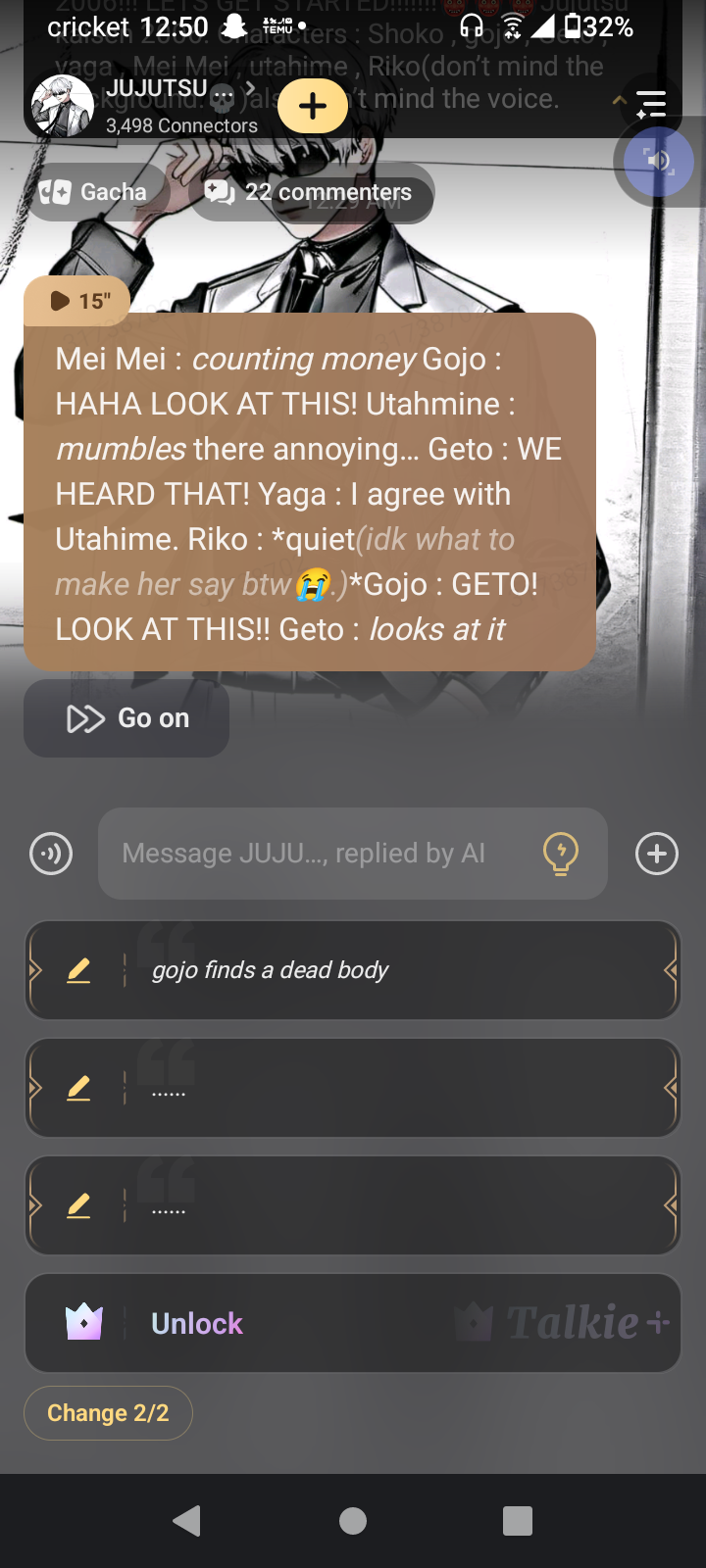Tap the lightbulb inspiration icon

pyautogui.click(x=561, y=854)
